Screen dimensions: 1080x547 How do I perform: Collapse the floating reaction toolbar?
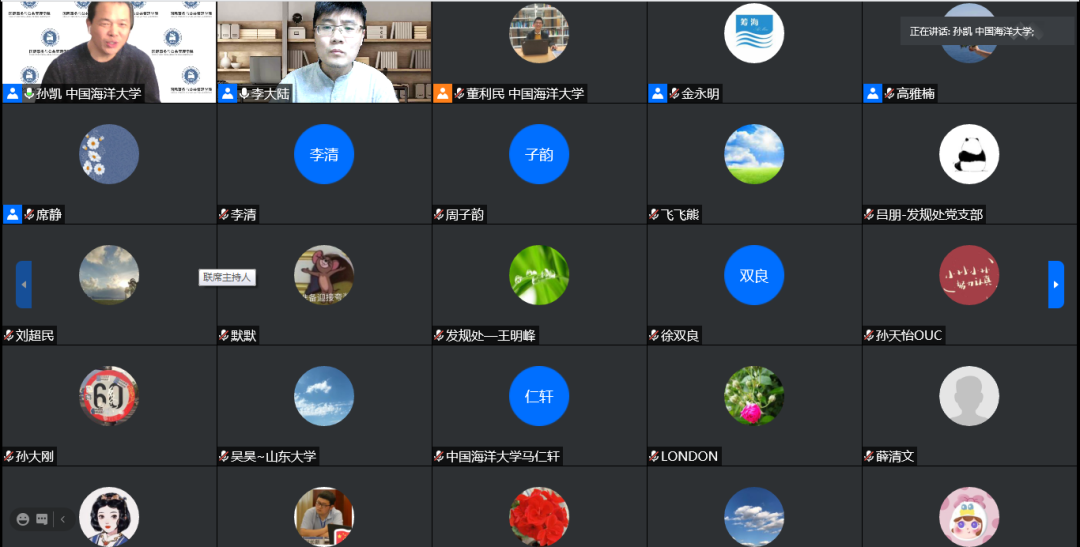click(x=63, y=519)
